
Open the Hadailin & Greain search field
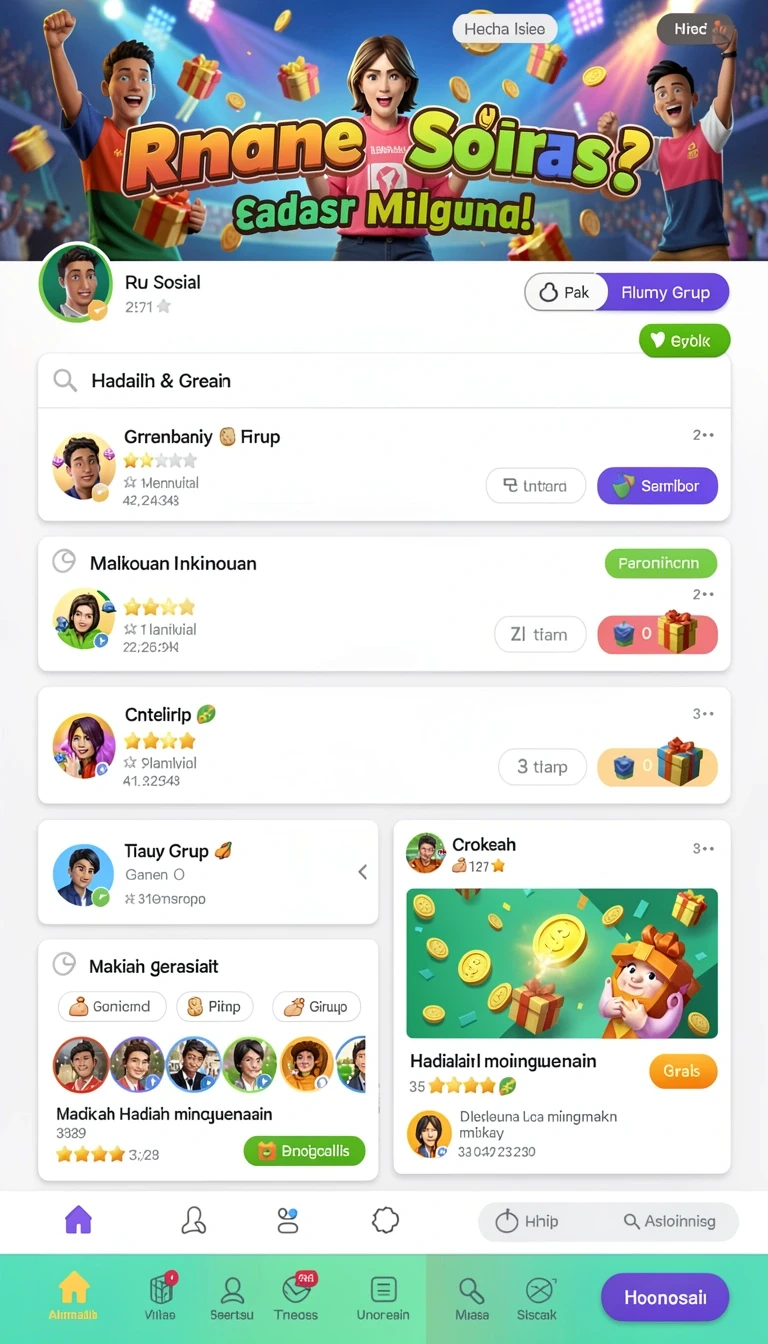pos(384,380)
